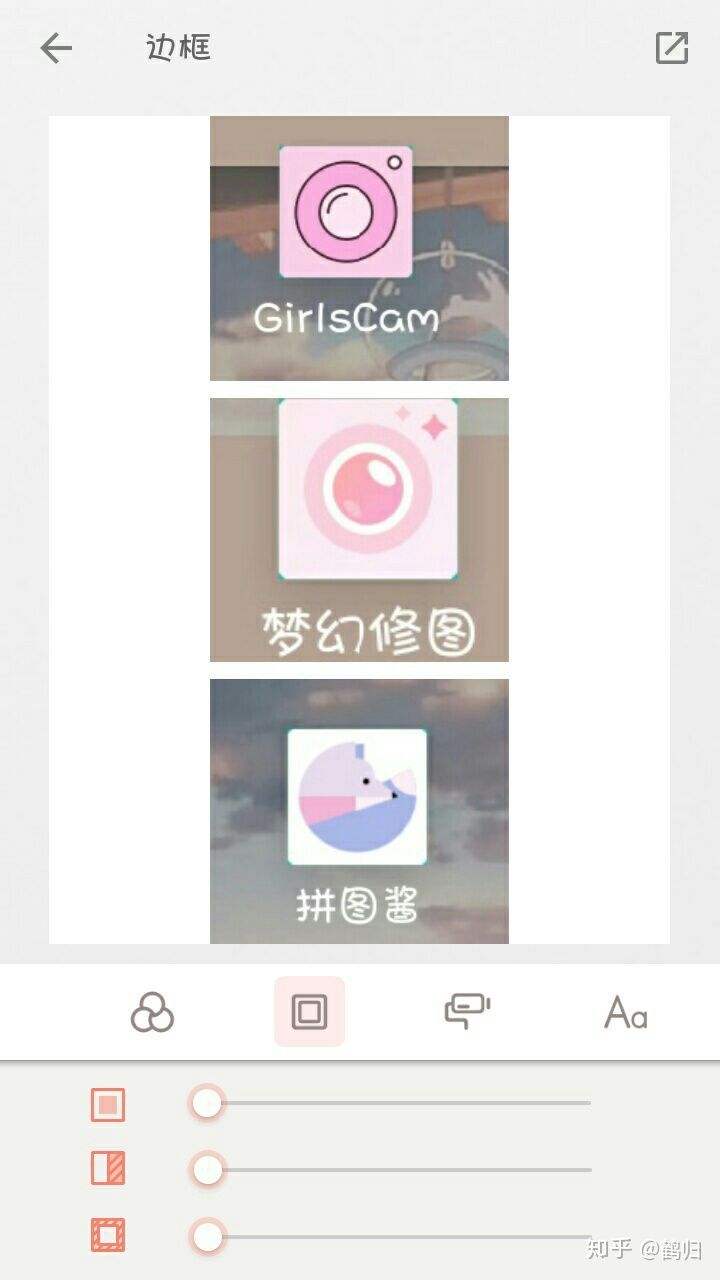
Task: Export the collage using the top-right icon
Action: (x=671, y=48)
